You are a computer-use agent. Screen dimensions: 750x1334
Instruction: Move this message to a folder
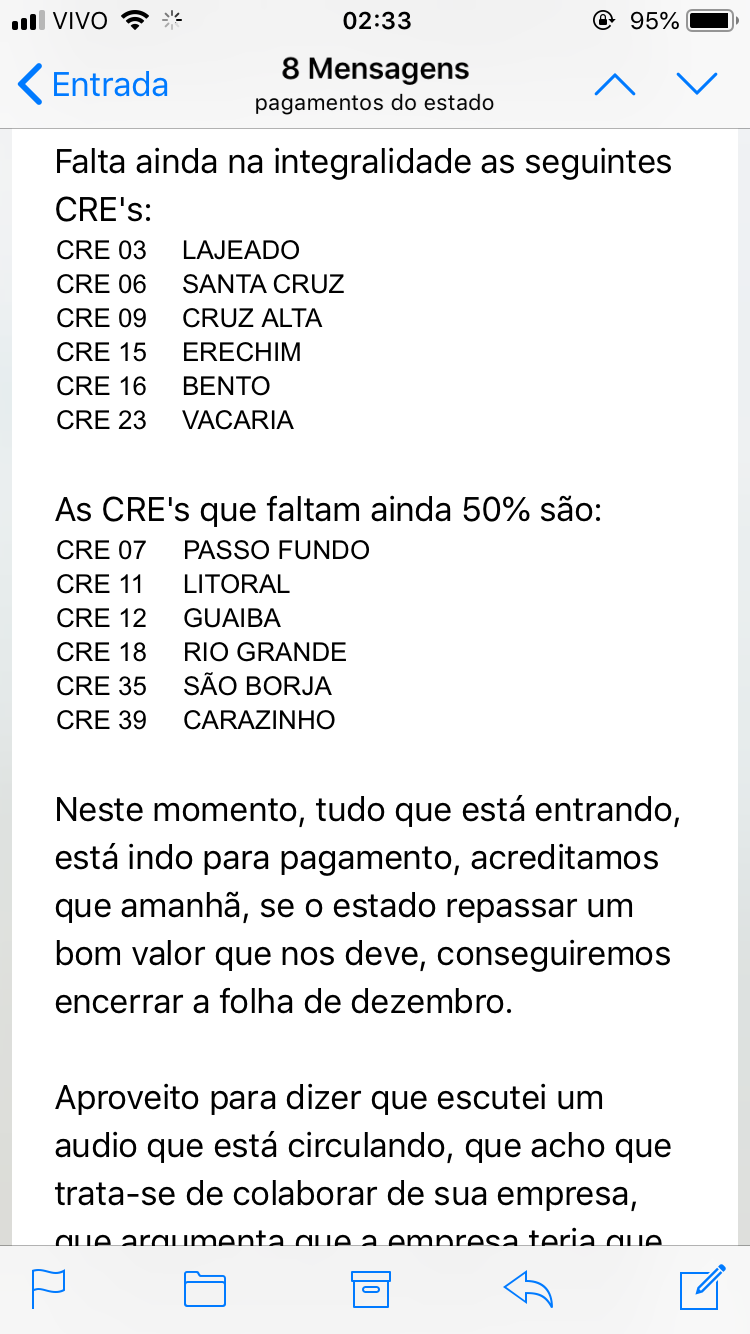(205, 1288)
